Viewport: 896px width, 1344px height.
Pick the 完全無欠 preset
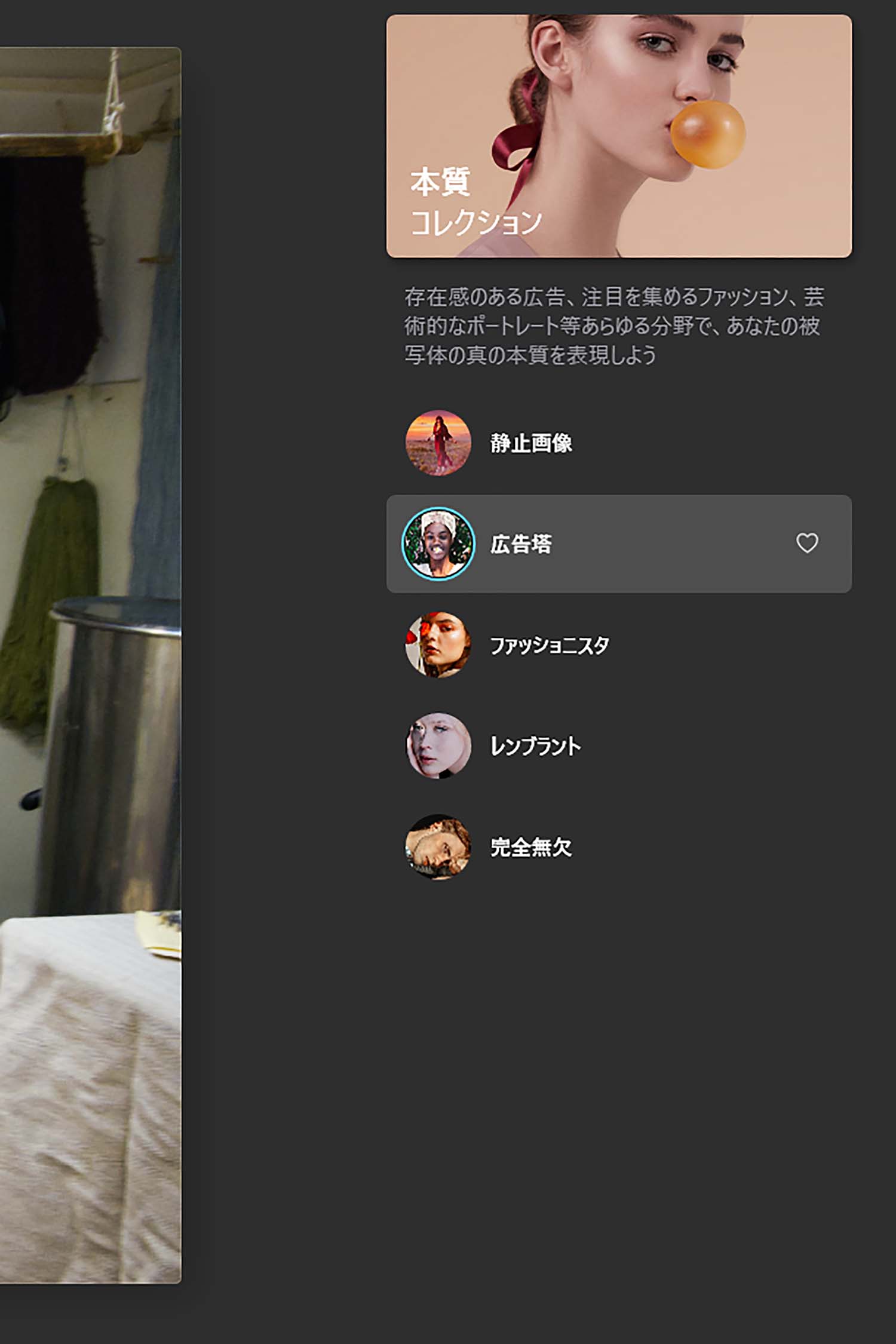(530, 847)
